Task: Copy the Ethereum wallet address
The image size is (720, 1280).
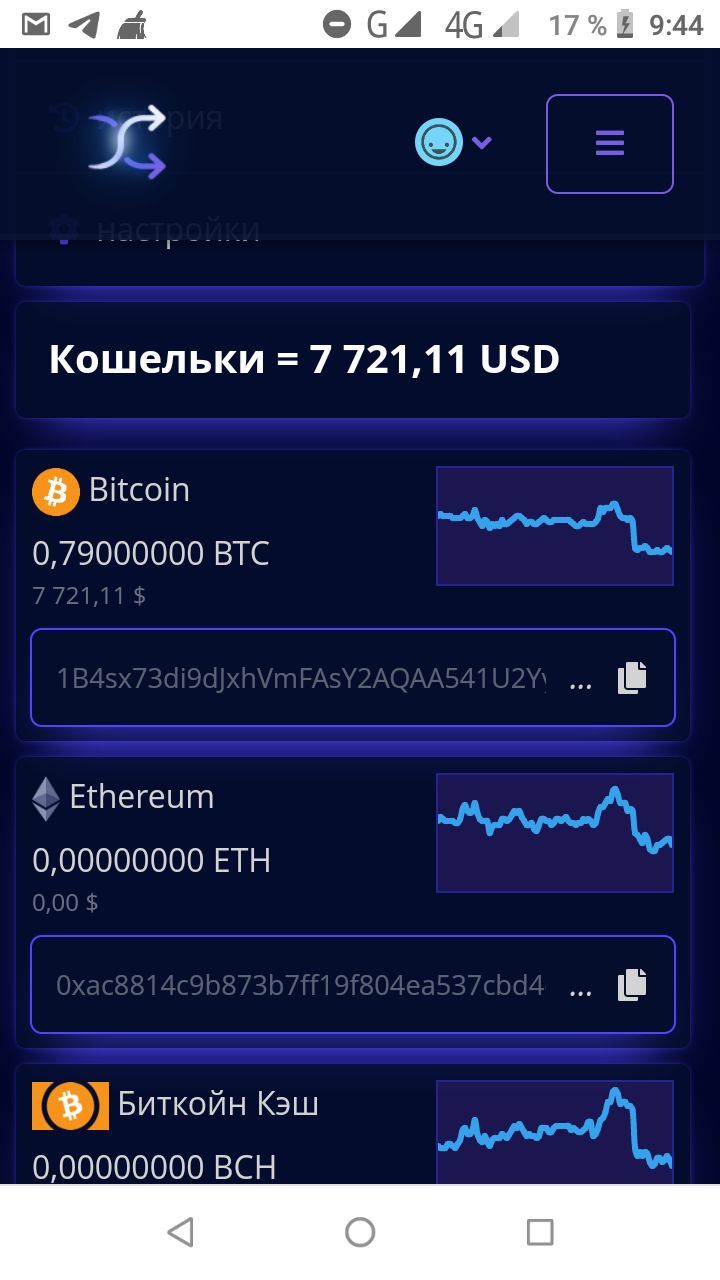Action: [x=632, y=985]
